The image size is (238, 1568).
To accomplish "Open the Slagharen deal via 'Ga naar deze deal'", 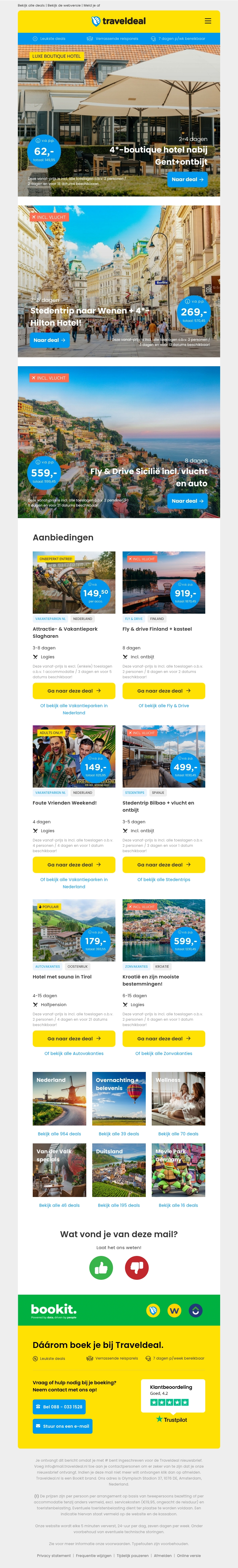I will pos(74,691).
